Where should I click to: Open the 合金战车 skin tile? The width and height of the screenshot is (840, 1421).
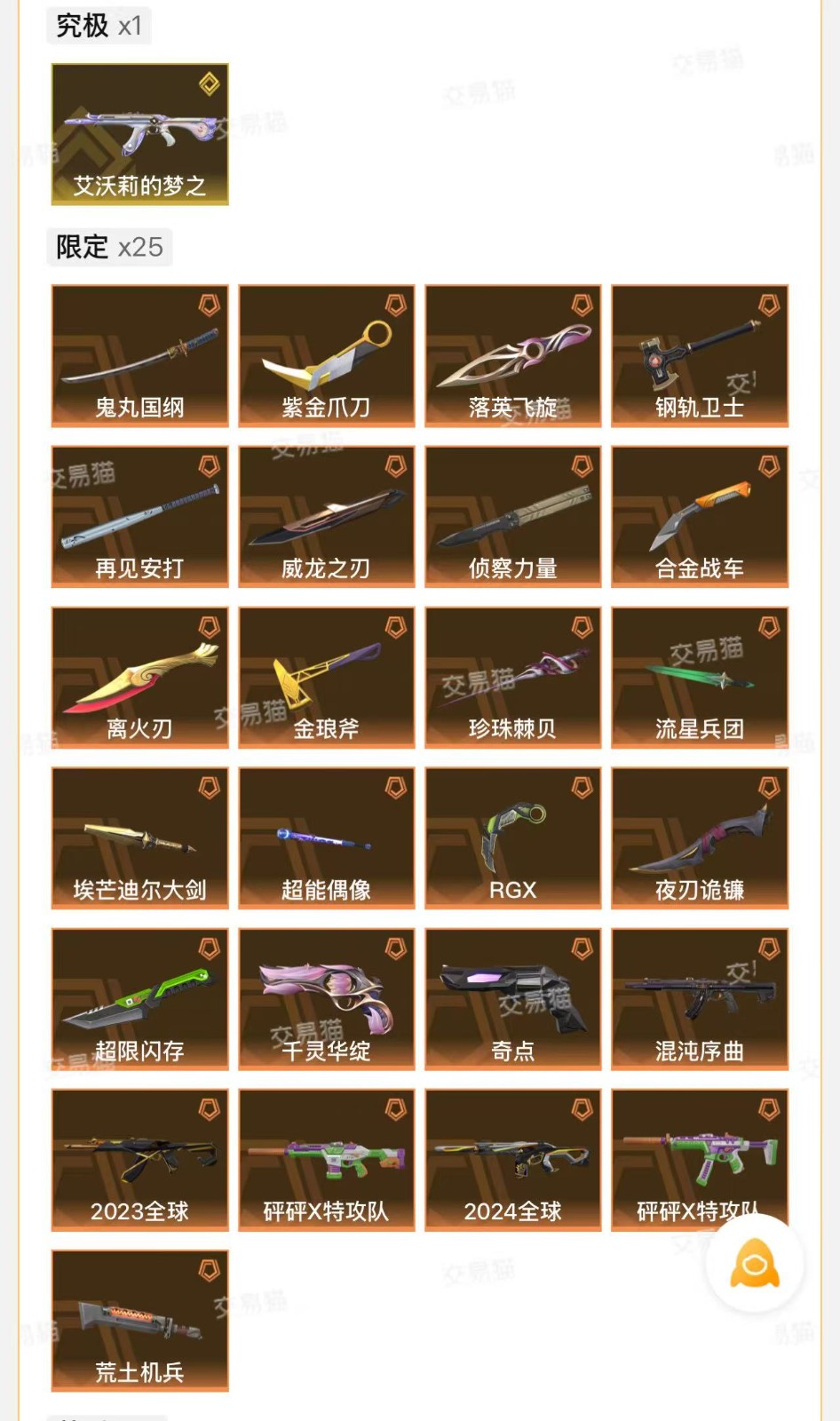[700, 517]
